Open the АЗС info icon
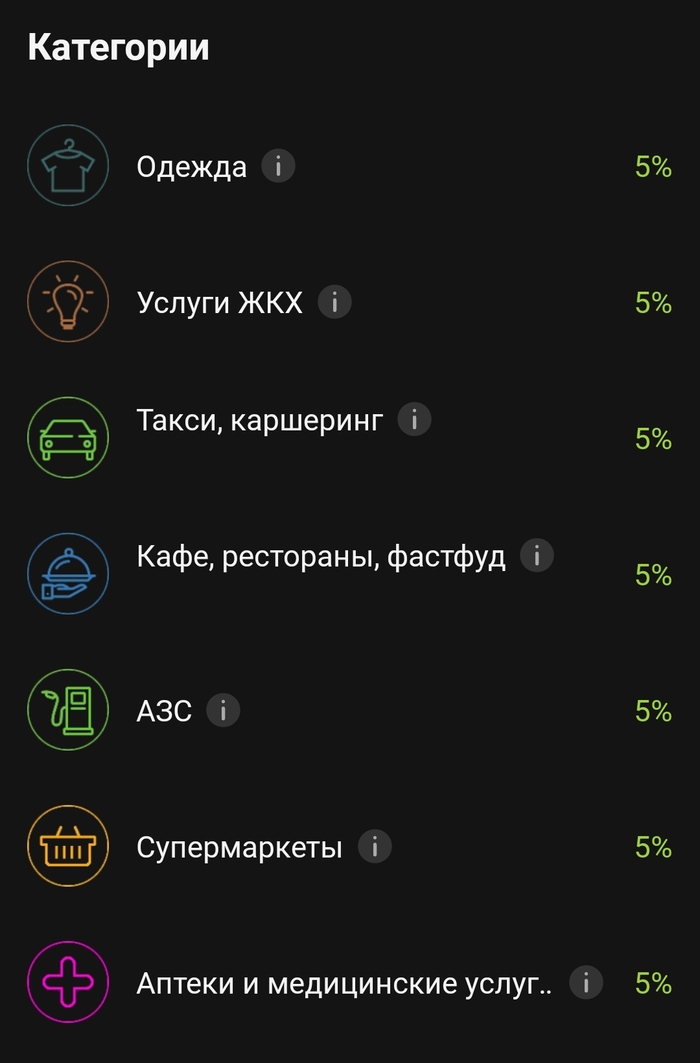Screen dimensions: 700x1063 (223, 711)
